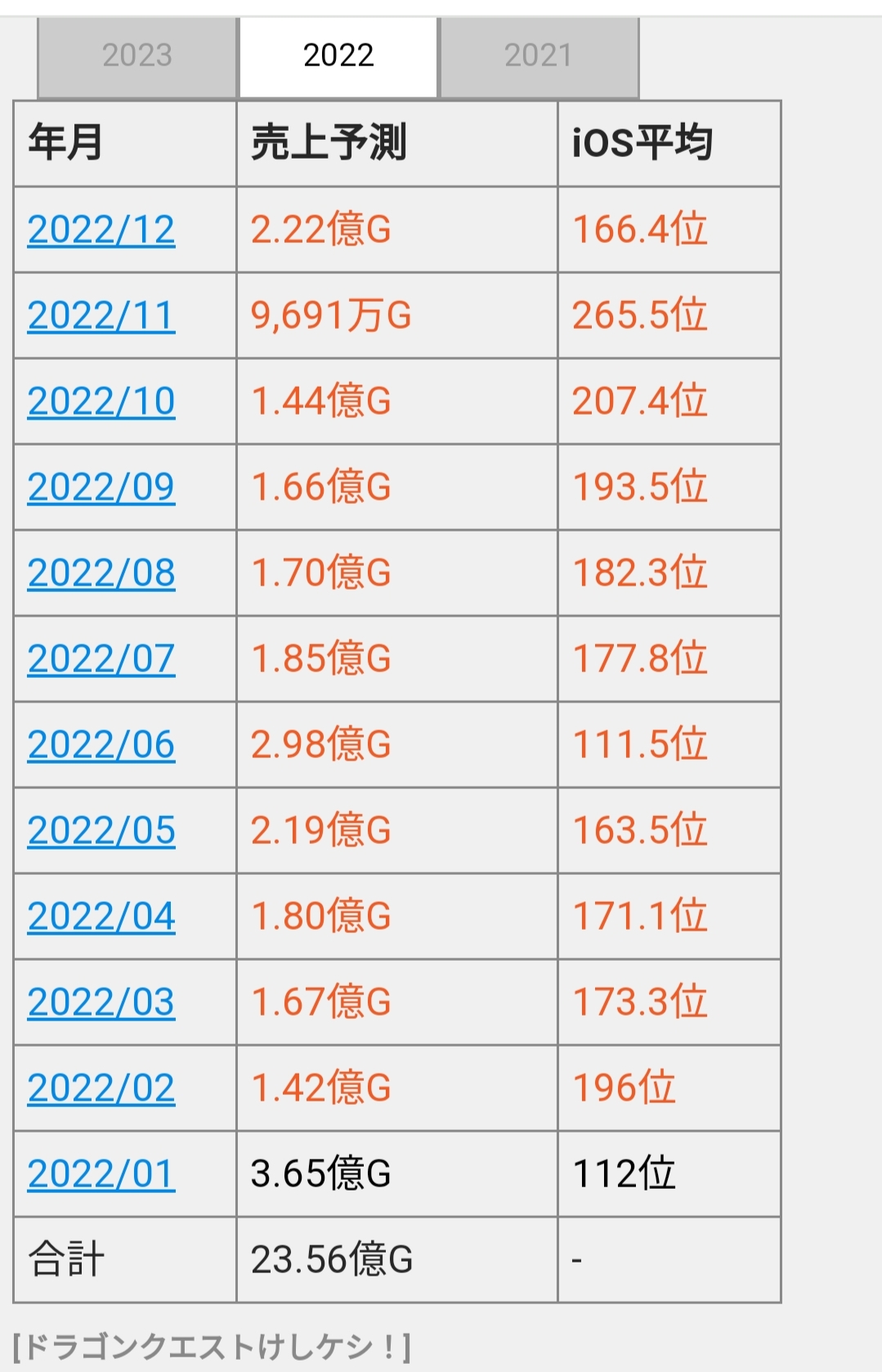Viewport: 882px width, 1372px height.
Task: Switch to the 2023 tab
Action: click(x=137, y=57)
